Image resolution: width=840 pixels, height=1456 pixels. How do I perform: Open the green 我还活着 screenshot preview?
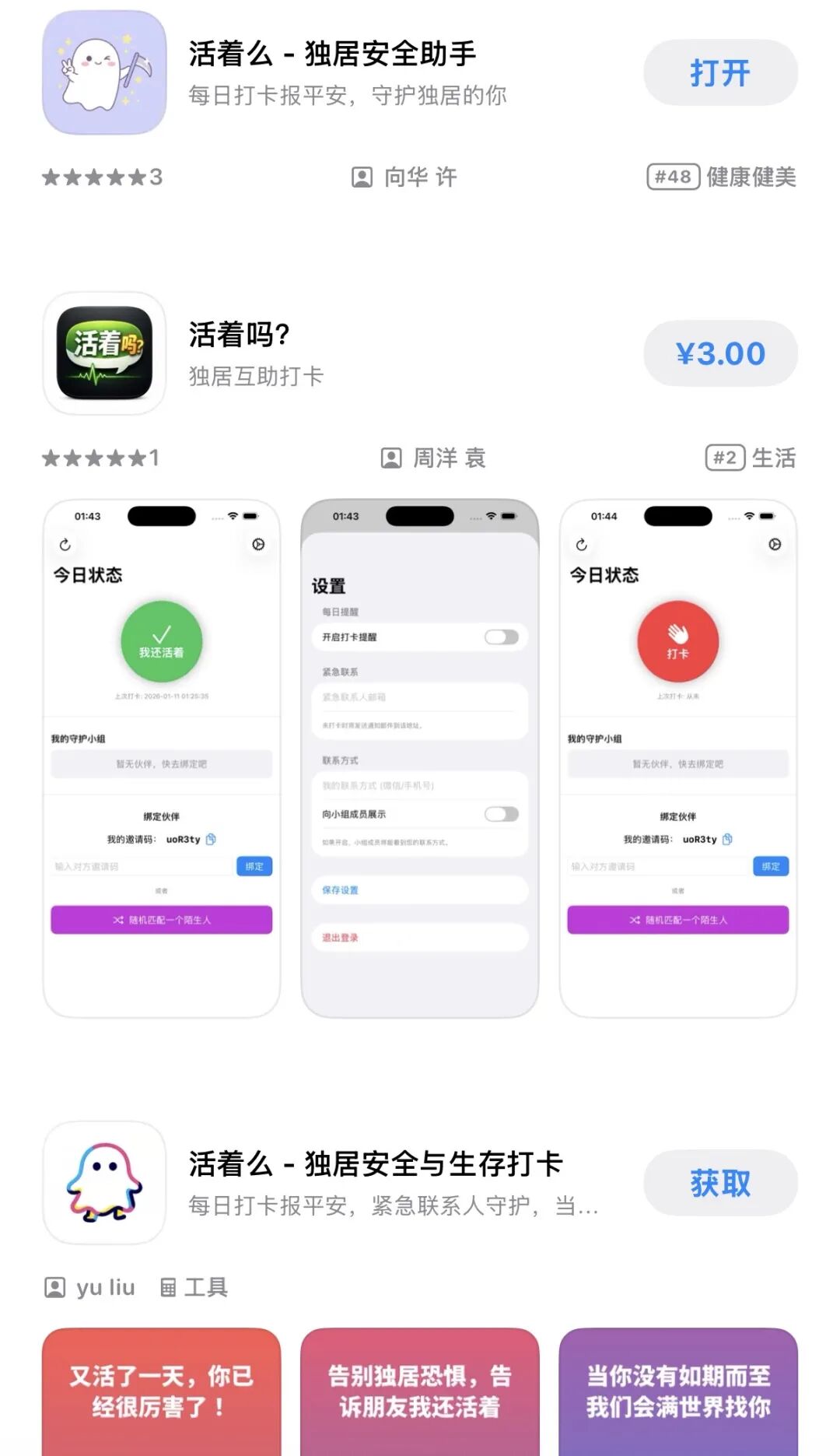point(162,759)
